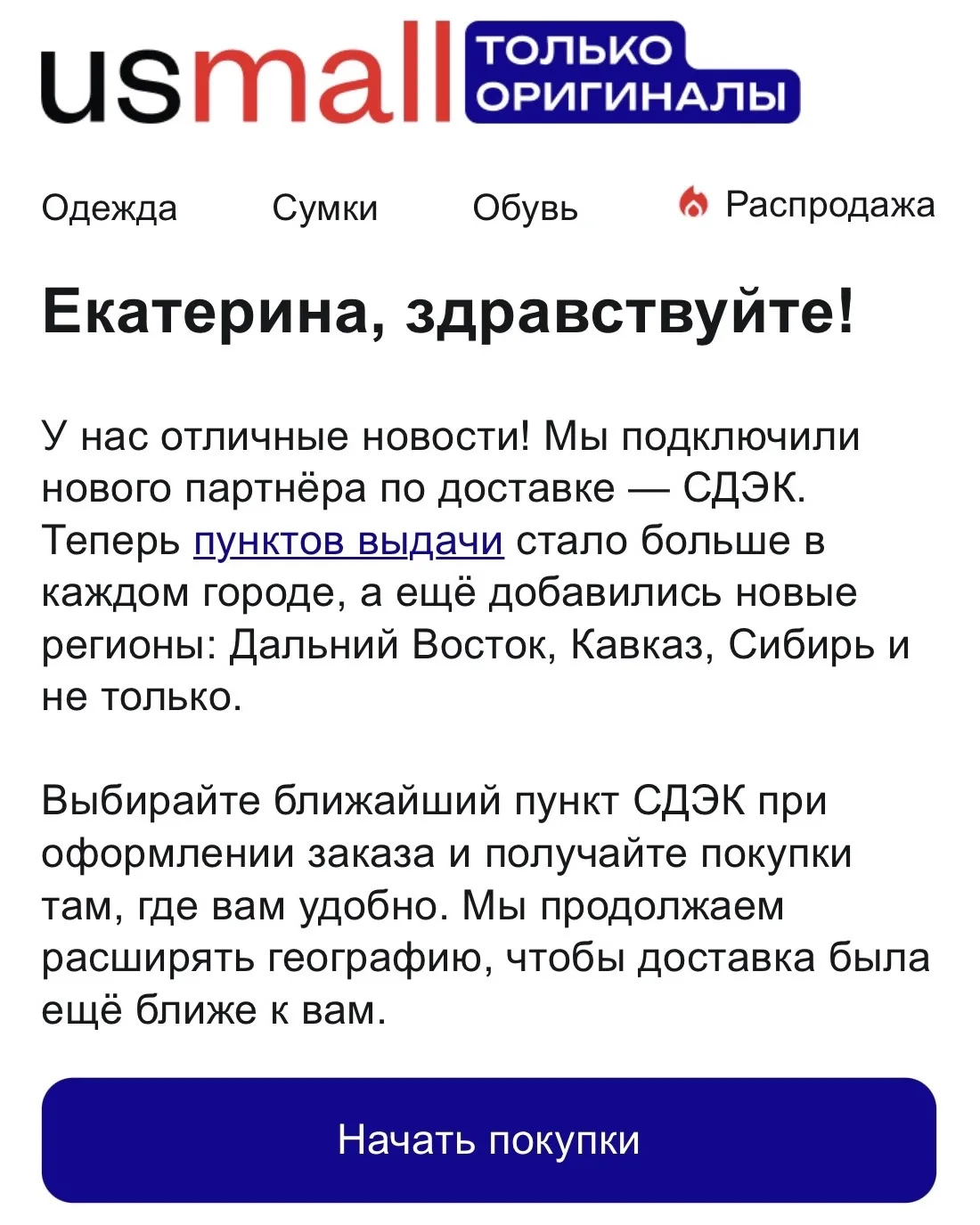The image size is (980, 1225).
Task: Open the Одежда category
Action: (110, 208)
